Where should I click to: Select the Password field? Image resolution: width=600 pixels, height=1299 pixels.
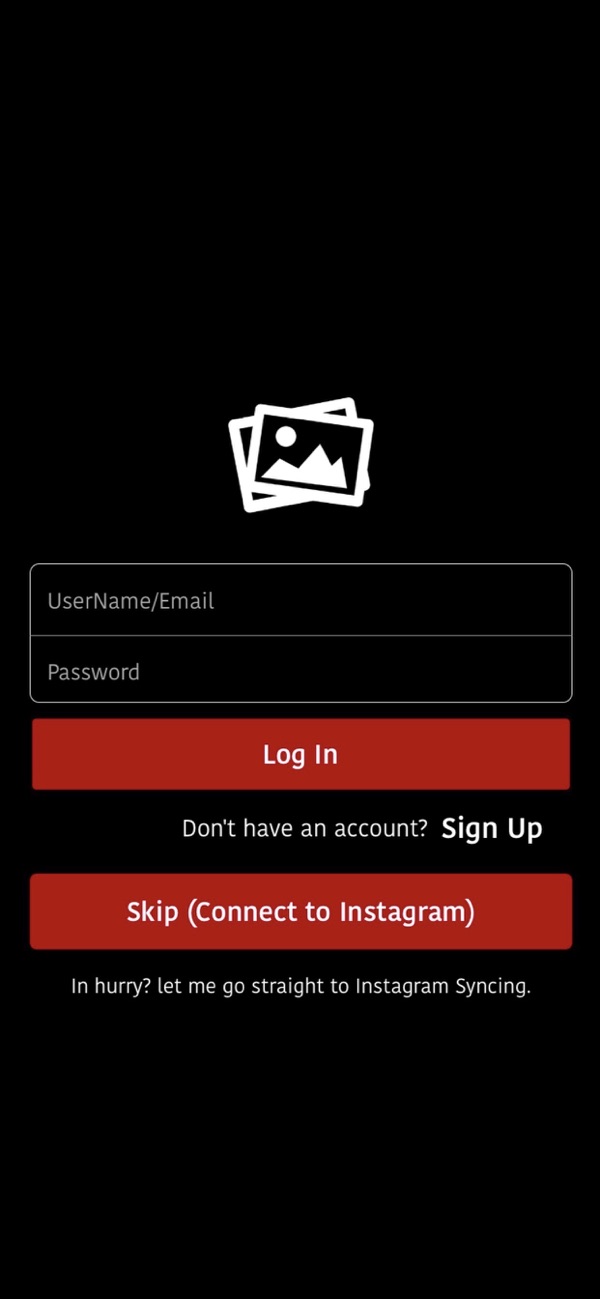point(300,670)
